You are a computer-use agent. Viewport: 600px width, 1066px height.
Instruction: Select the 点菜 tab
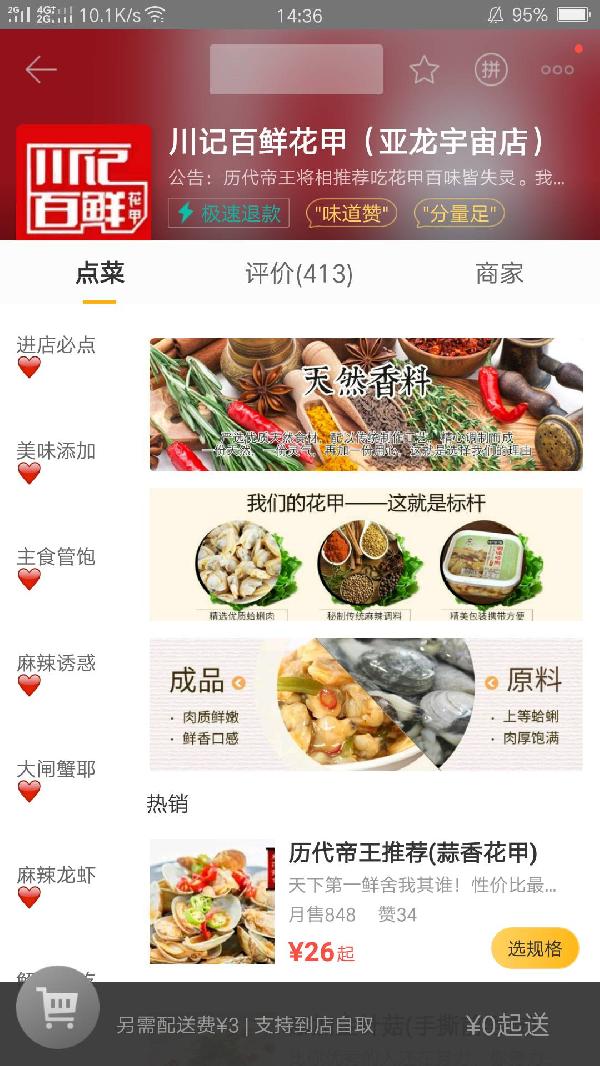100,273
